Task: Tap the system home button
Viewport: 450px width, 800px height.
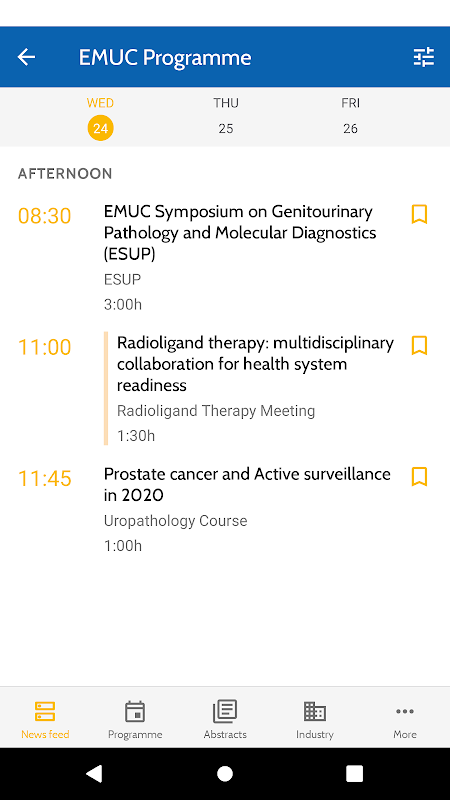Action: click(x=225, y=773)
